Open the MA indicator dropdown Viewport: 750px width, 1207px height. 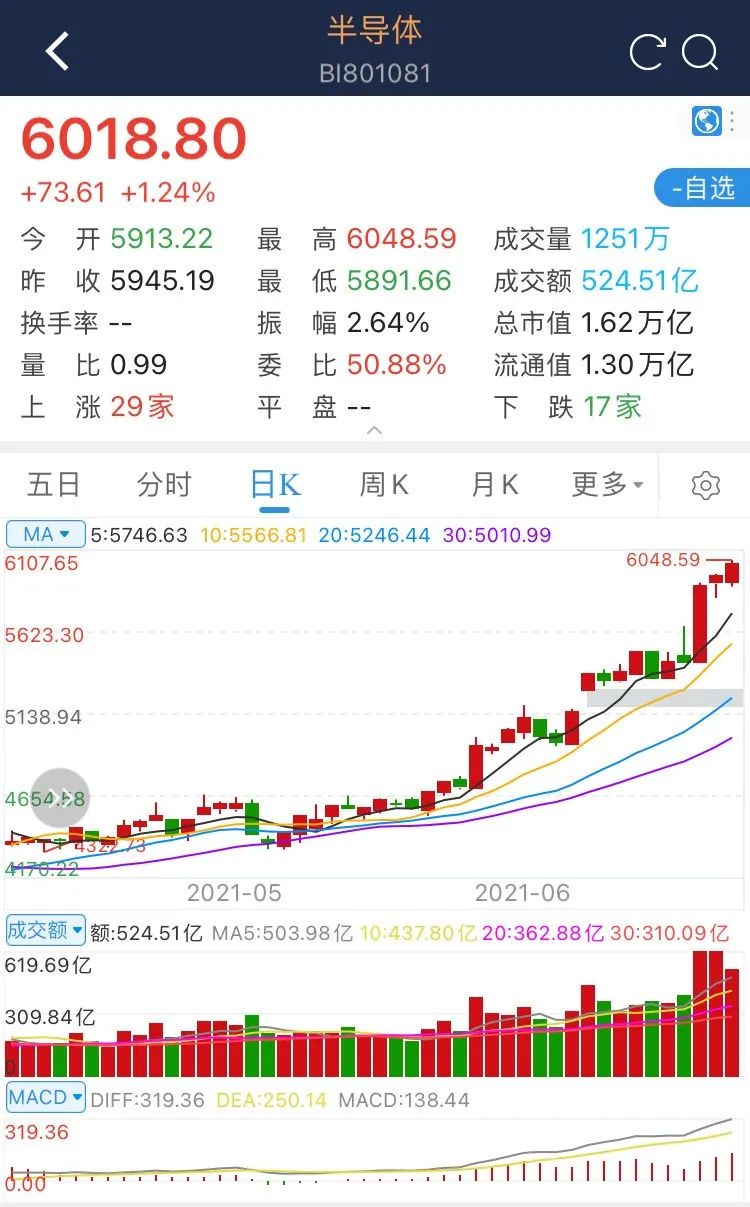46,535
